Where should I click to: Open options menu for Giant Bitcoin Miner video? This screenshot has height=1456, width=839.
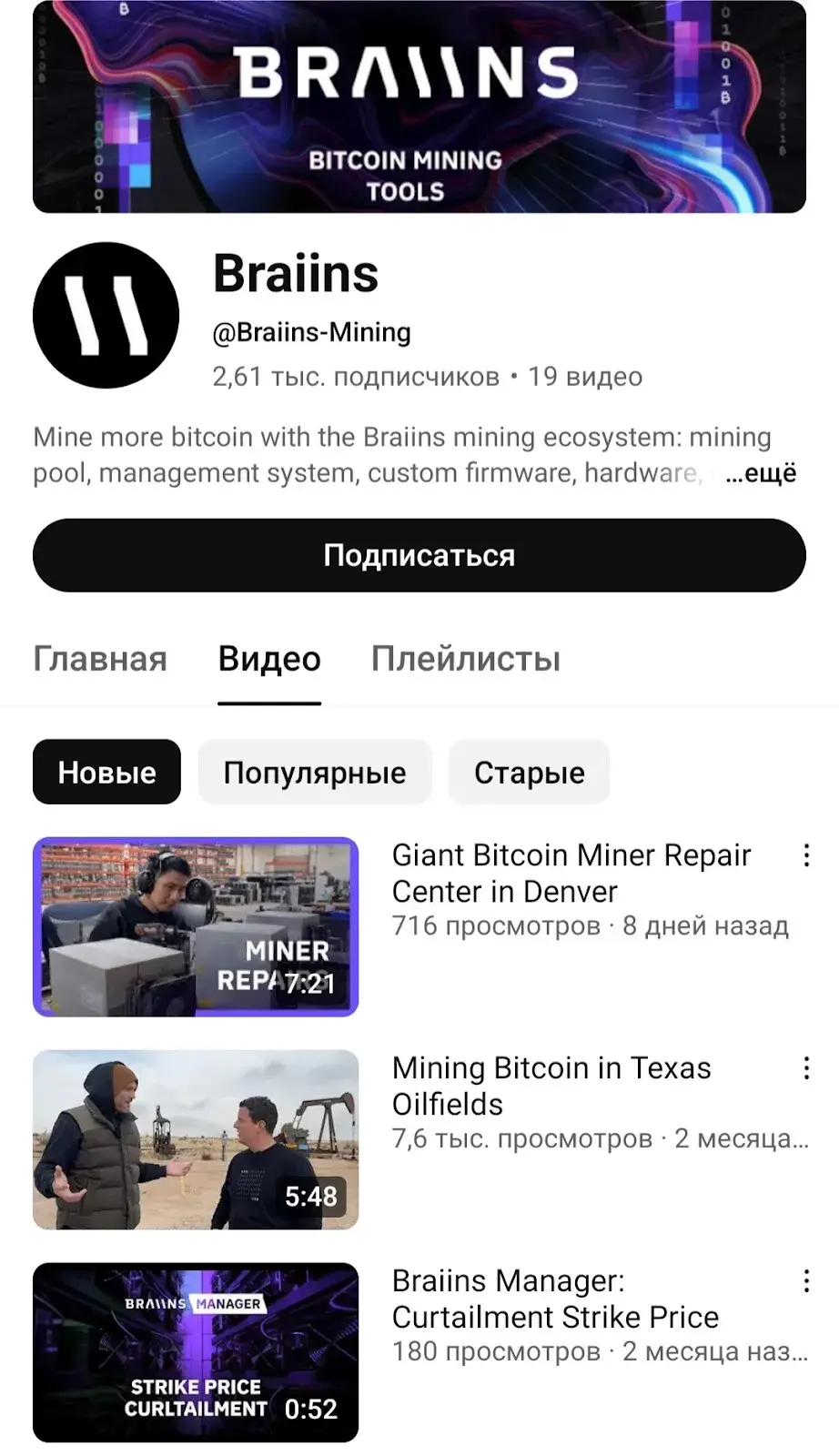[806, 855]
